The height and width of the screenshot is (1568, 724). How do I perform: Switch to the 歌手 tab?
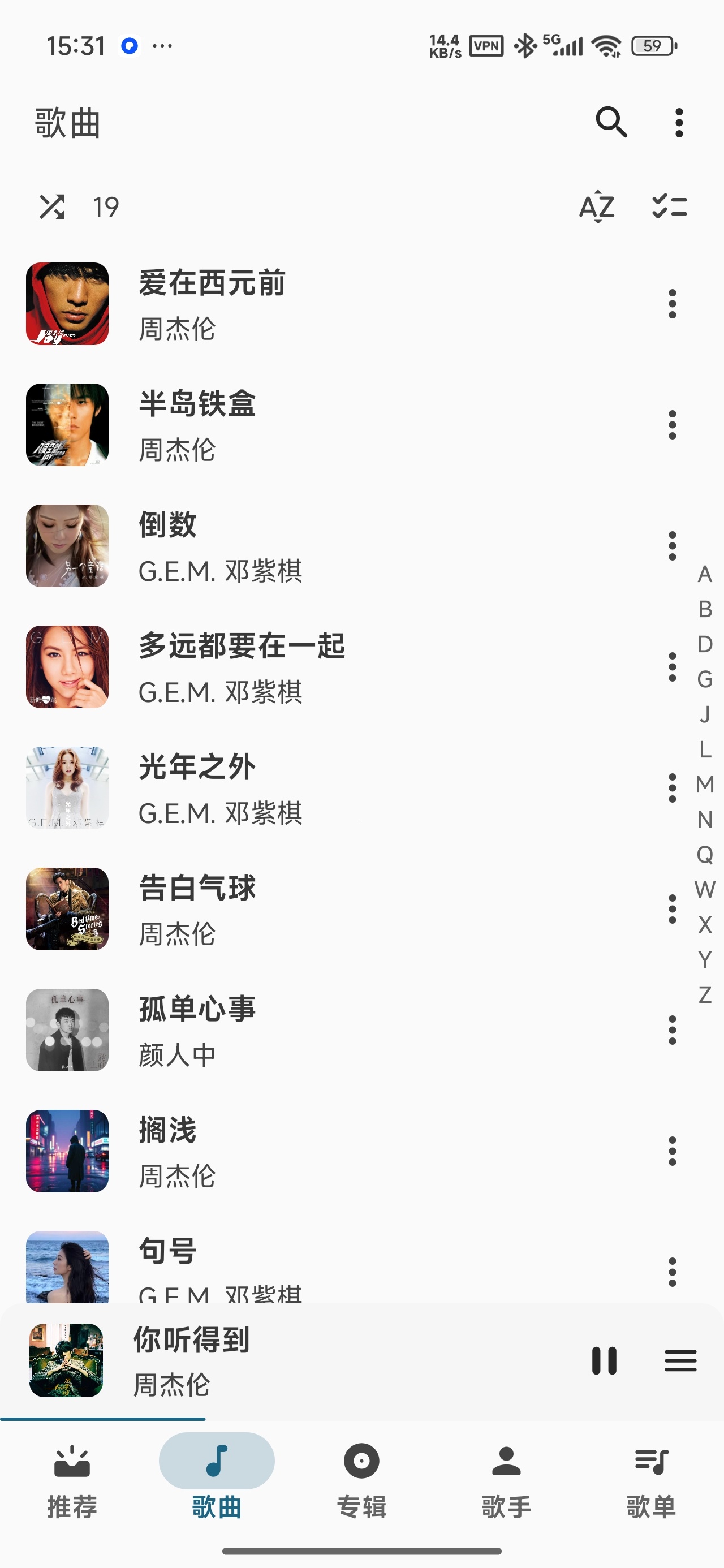506,1480
